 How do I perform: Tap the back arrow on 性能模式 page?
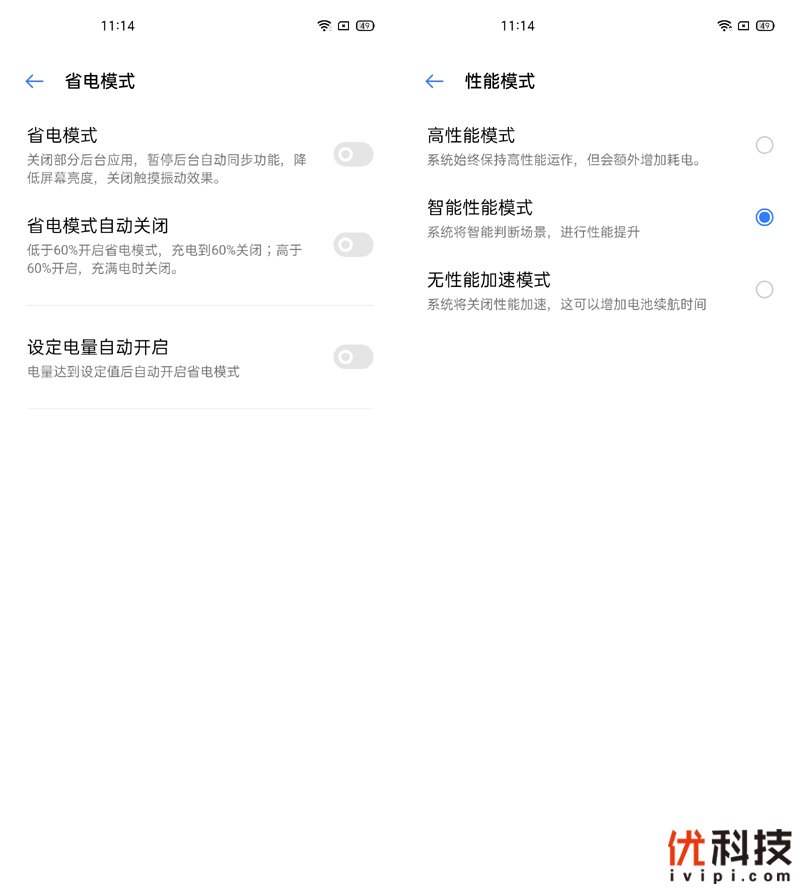433,82
